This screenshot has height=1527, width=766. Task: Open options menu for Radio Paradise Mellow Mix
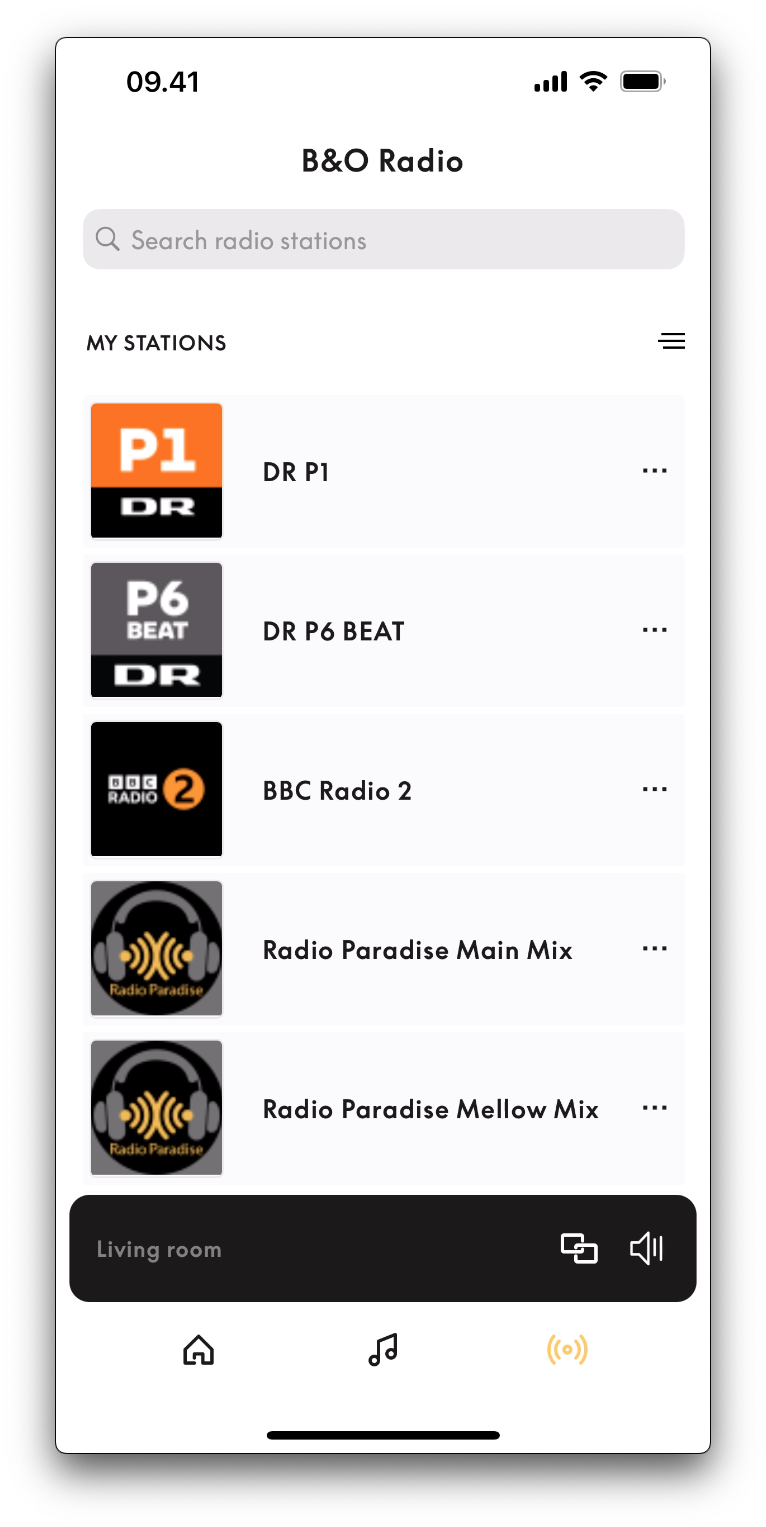[654, 1107]
